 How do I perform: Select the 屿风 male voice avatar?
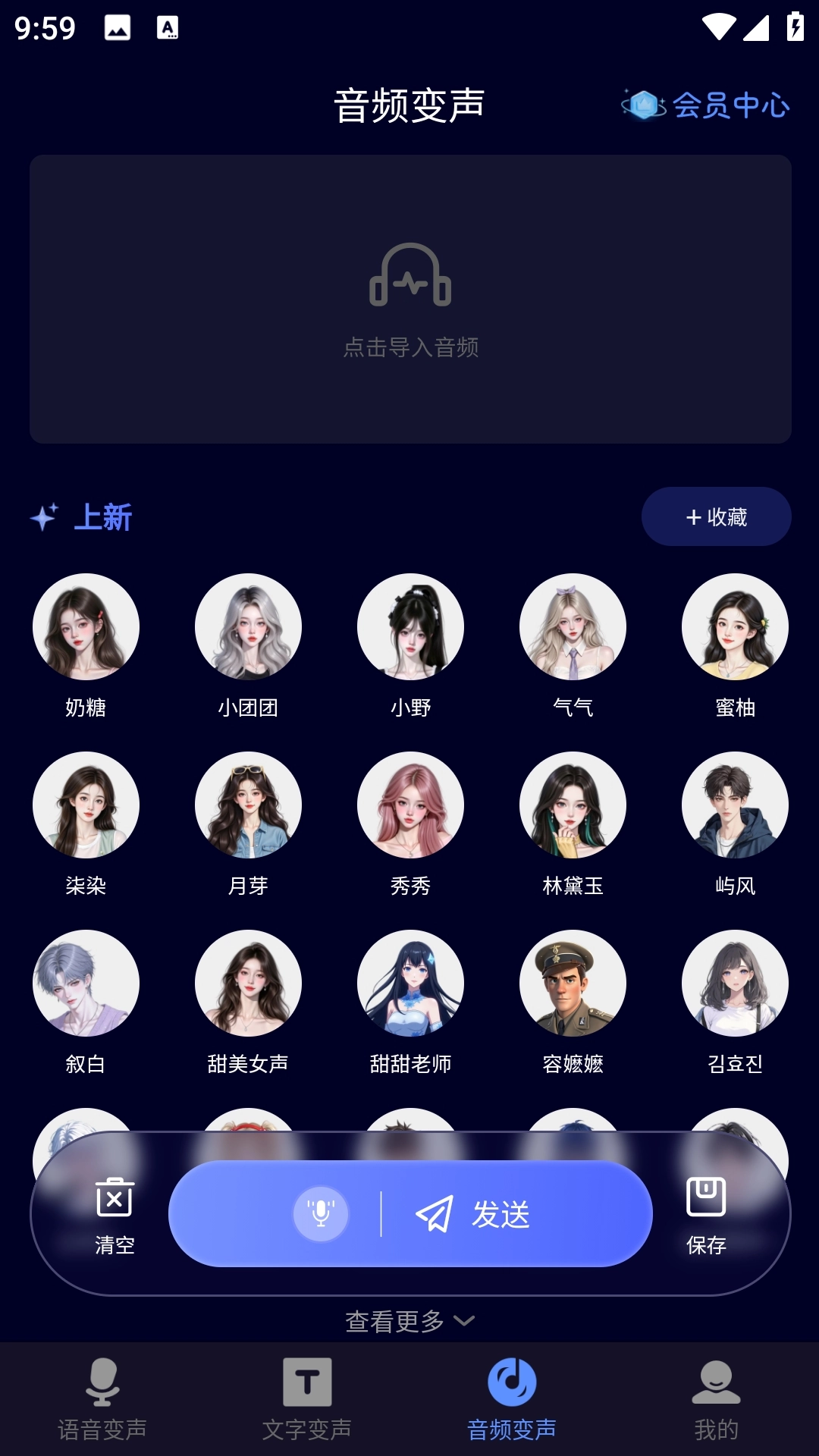click(735, 805)
